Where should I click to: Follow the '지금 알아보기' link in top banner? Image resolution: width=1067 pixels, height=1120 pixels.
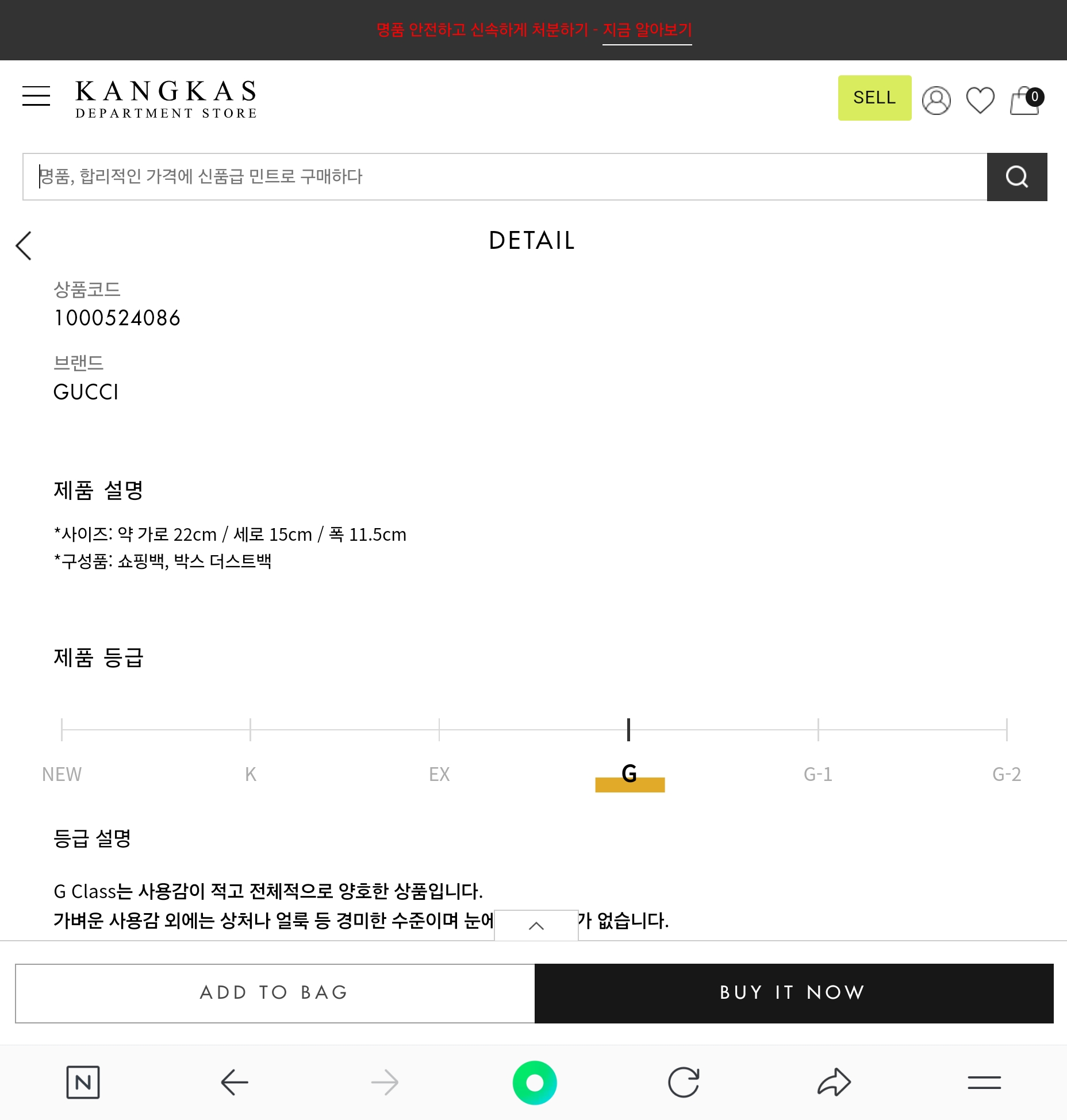[x=647, y=30]
